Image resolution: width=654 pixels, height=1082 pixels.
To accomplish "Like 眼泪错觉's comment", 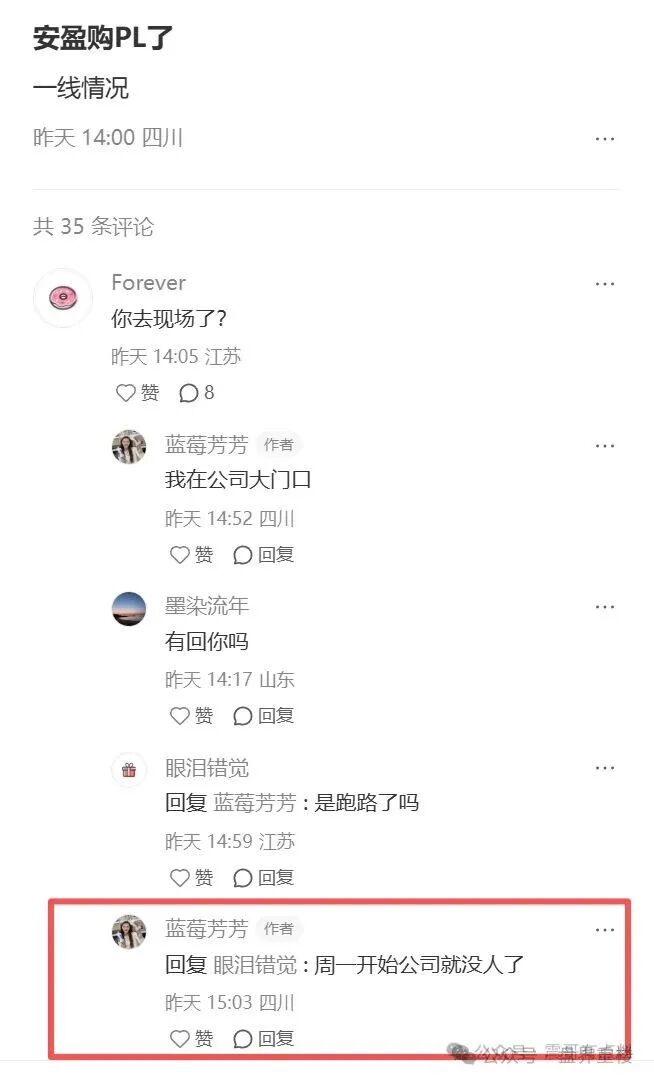I will [x=191, y=878].
